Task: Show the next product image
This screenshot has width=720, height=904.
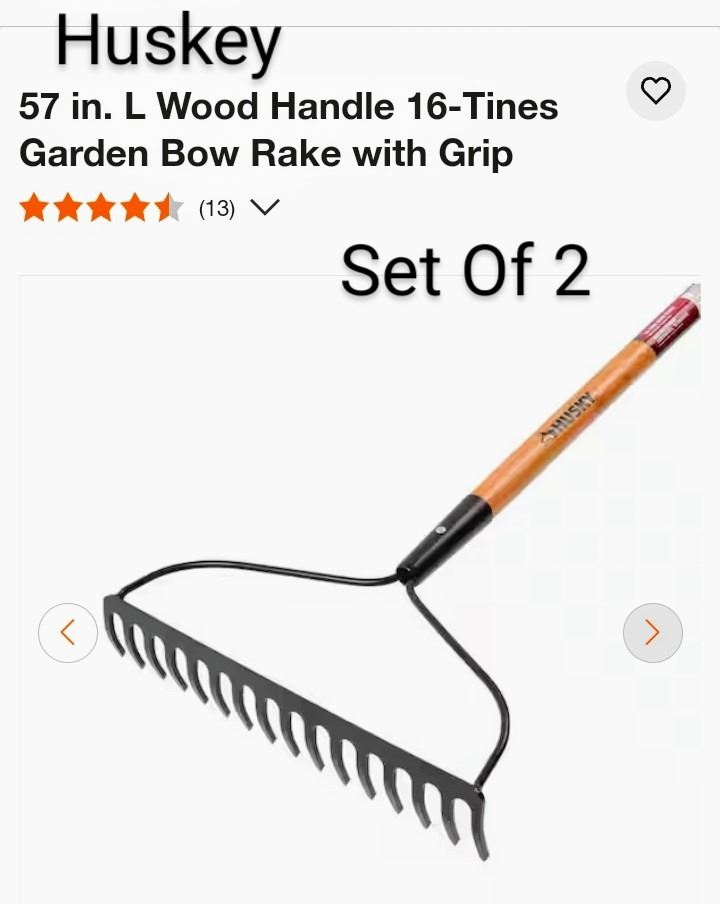Action: [652, 632]
